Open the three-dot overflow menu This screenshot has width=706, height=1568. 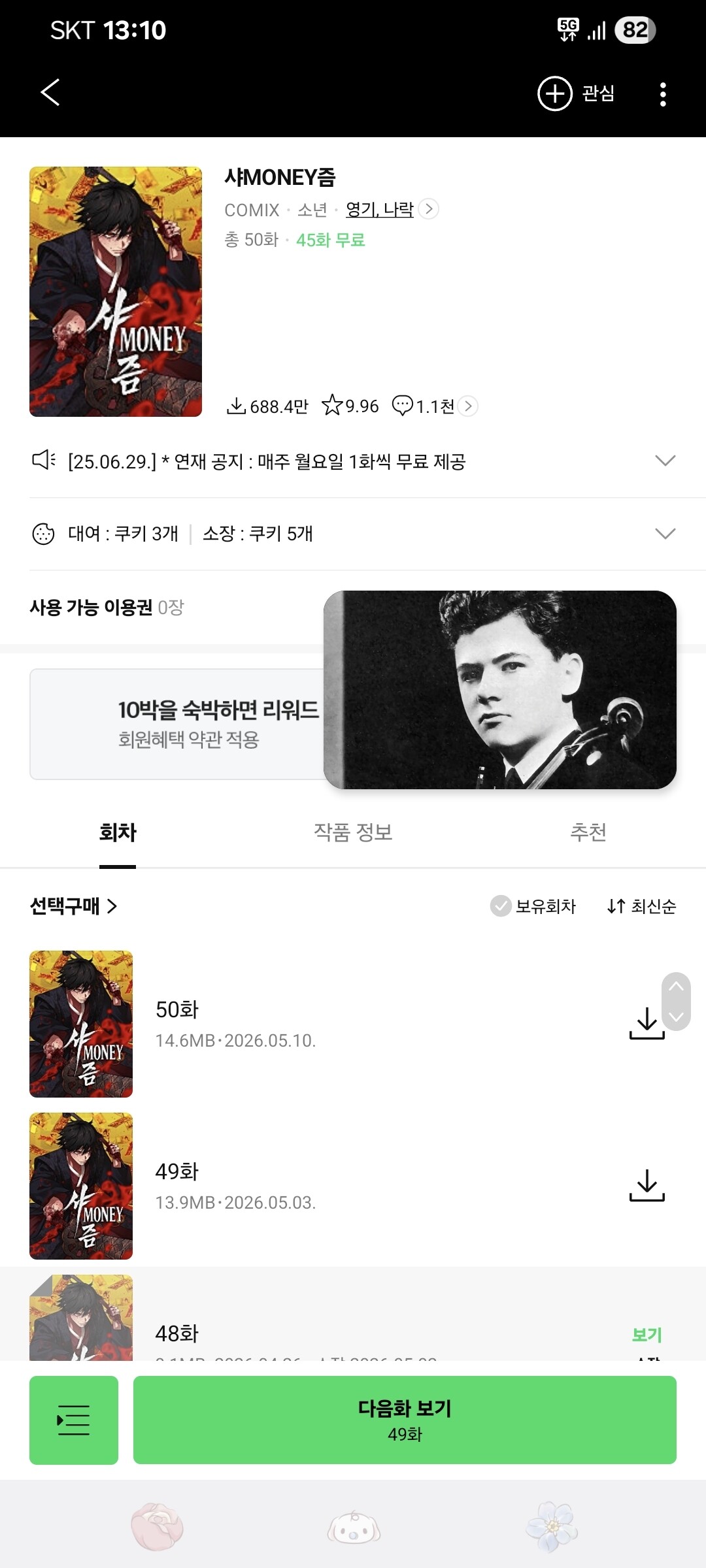663,94
